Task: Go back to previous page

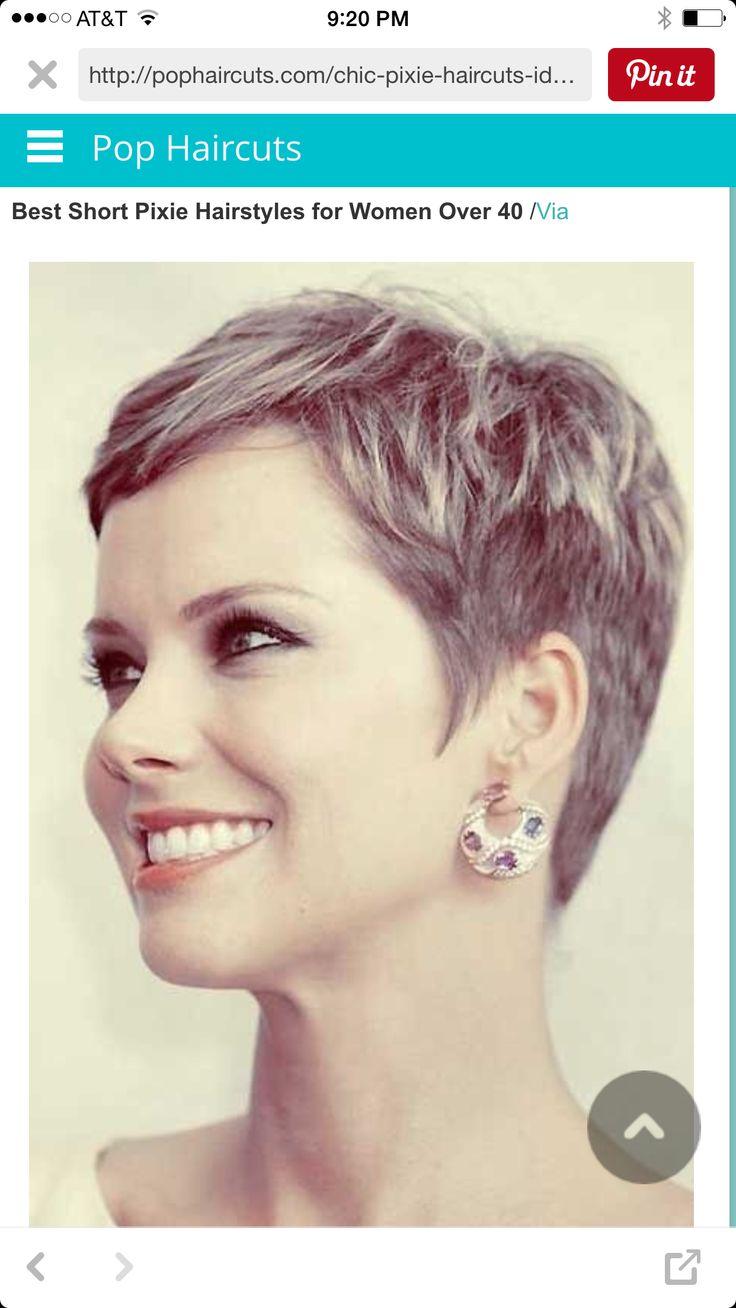Action: 36,1267
